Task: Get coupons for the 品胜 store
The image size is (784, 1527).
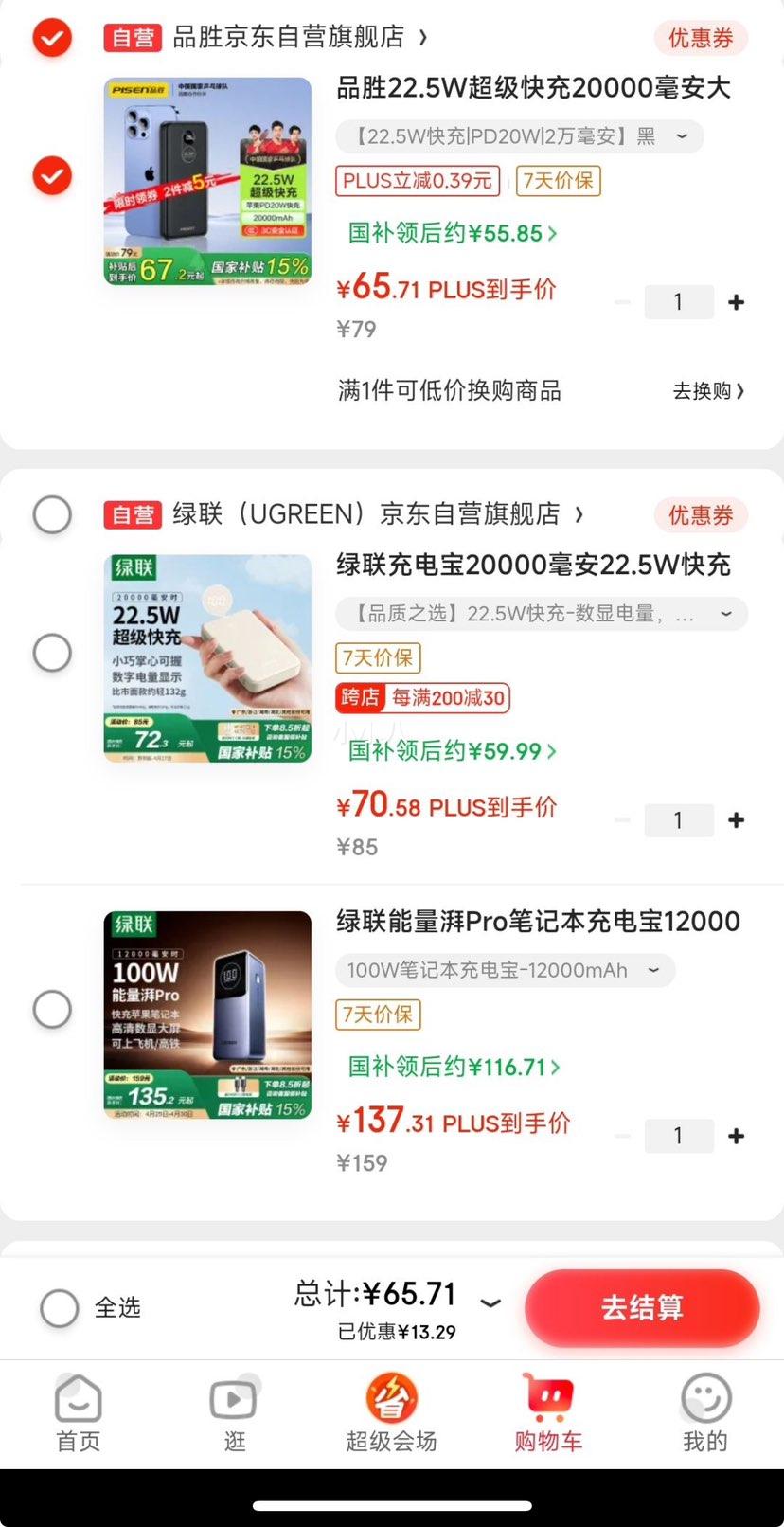Action: [701, 38]
